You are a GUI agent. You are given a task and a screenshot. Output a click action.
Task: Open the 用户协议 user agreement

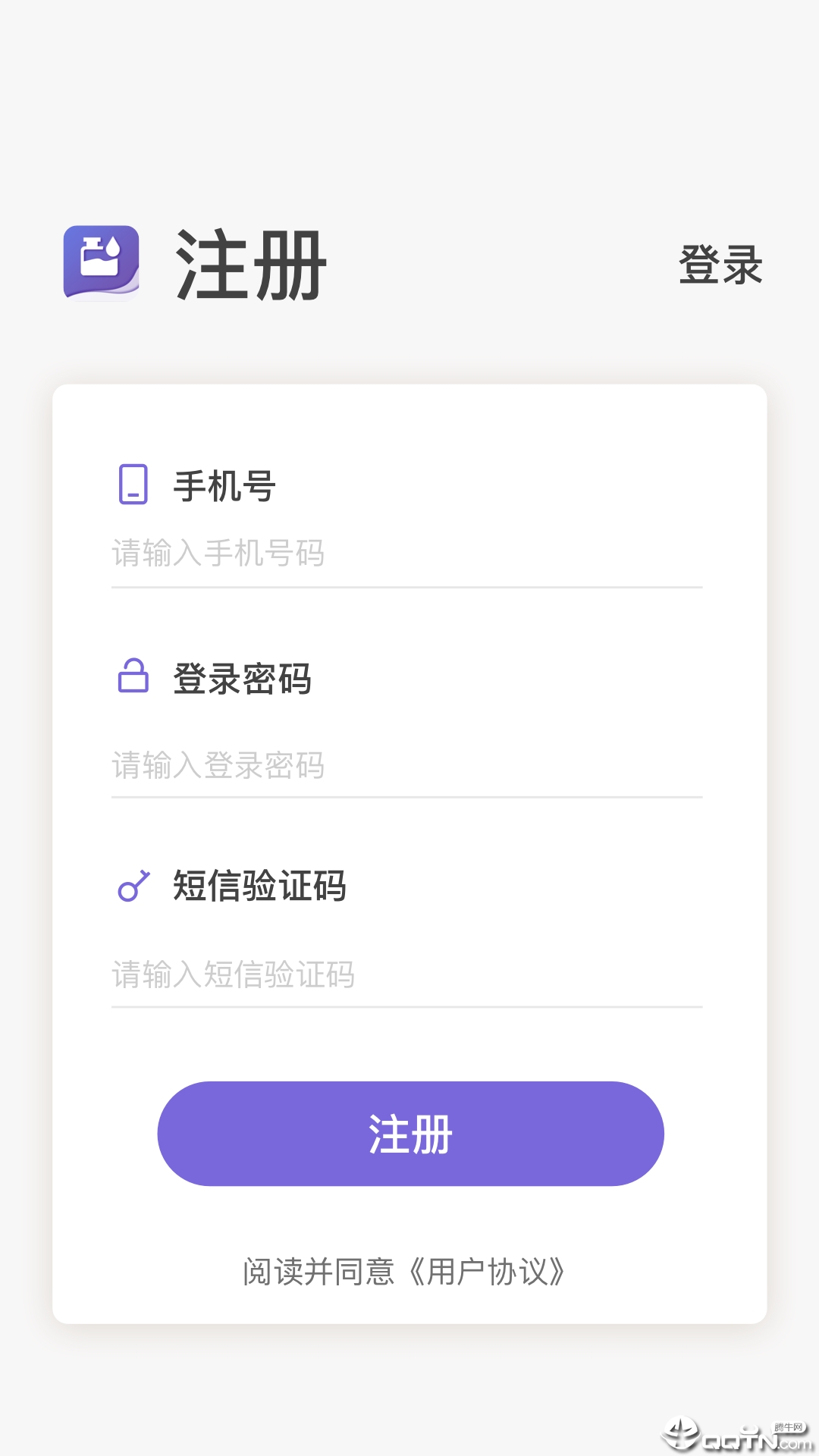coord(488,1272)
